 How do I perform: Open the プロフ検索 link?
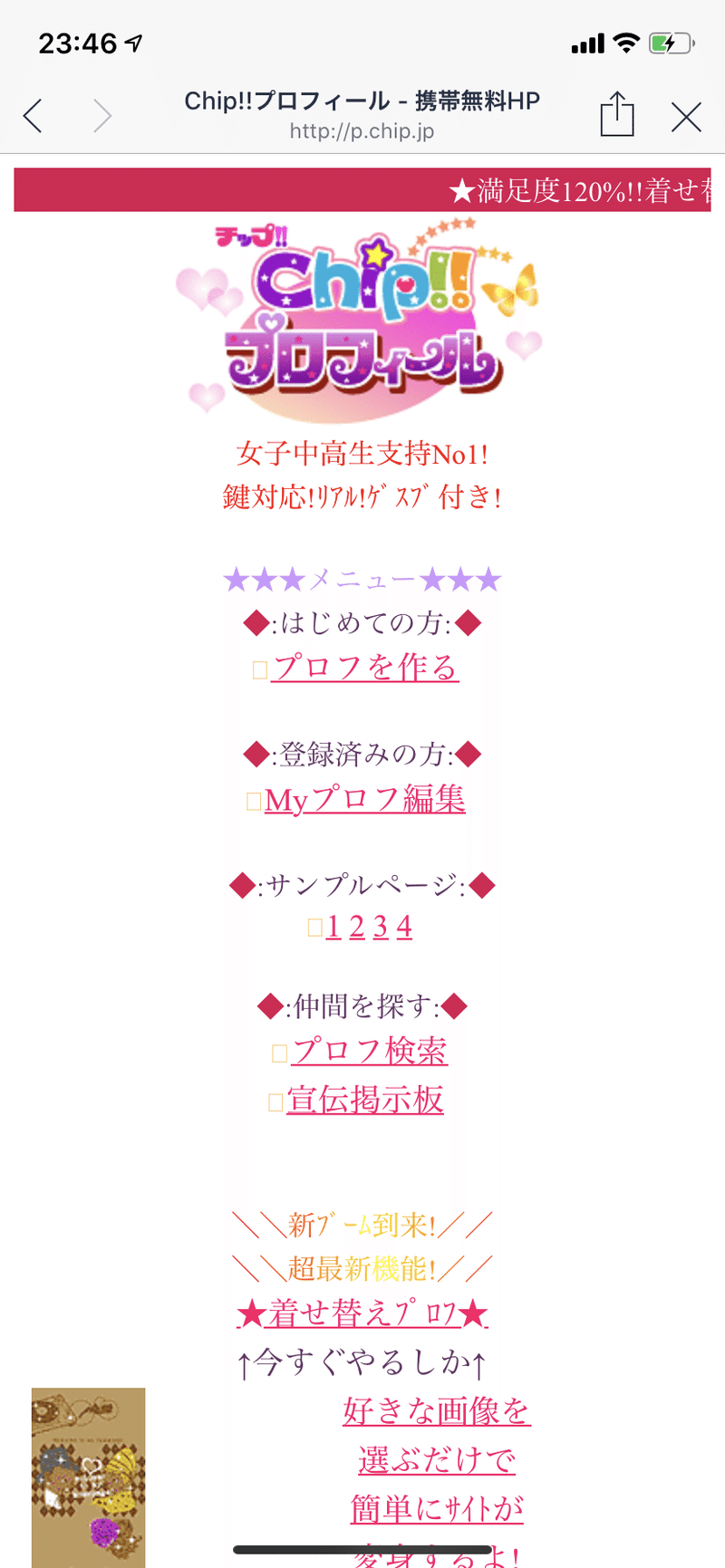coord(370,1052)
